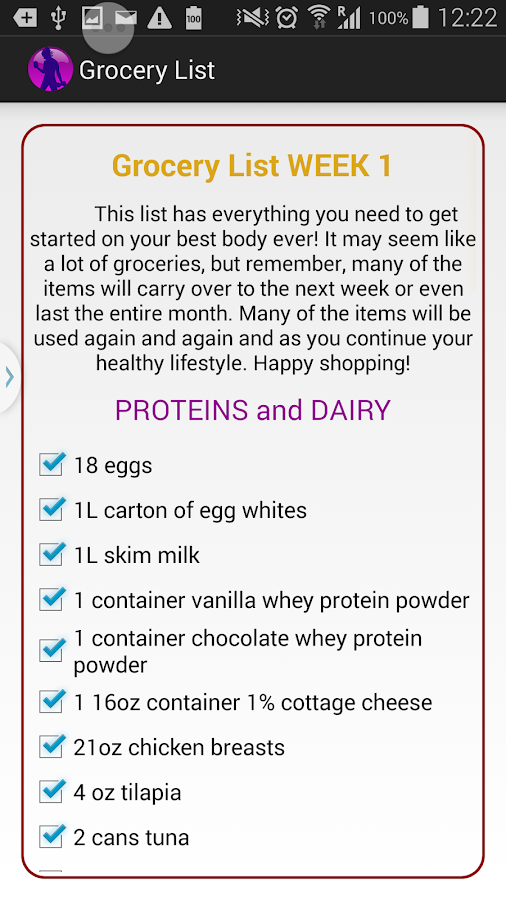Open the side drawer arrow handle
This screenshot has height=900, width=506.
(9, 377)
